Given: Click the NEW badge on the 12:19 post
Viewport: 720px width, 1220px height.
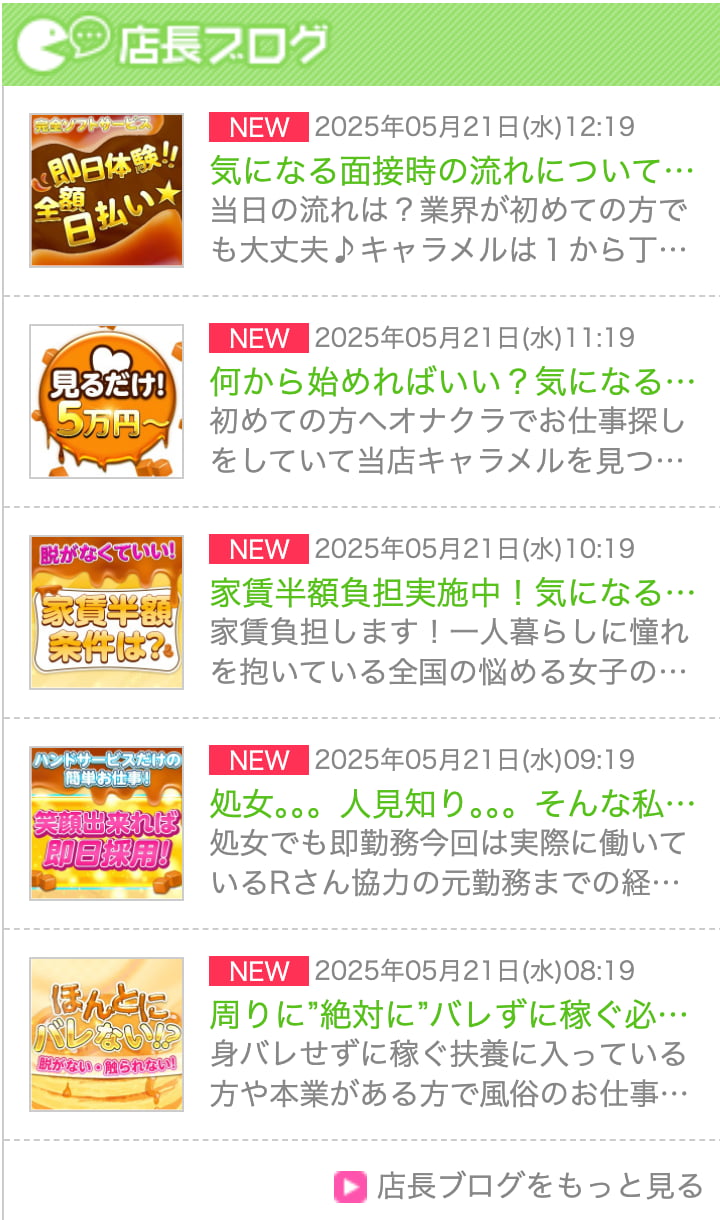Looking at the screenshot, I should (256, 127).
